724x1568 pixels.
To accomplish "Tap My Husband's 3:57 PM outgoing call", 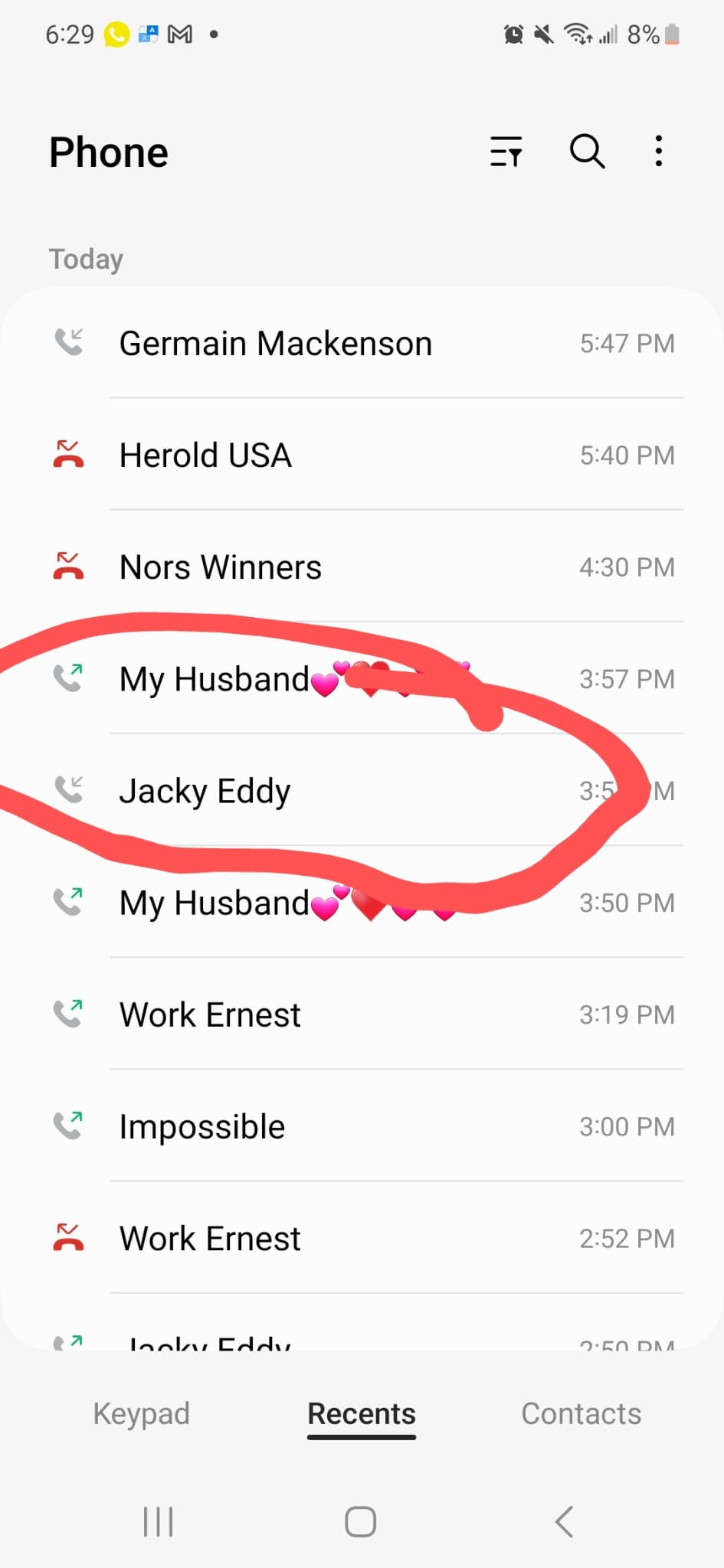I will pyautogui.click(x=362, y=678).
